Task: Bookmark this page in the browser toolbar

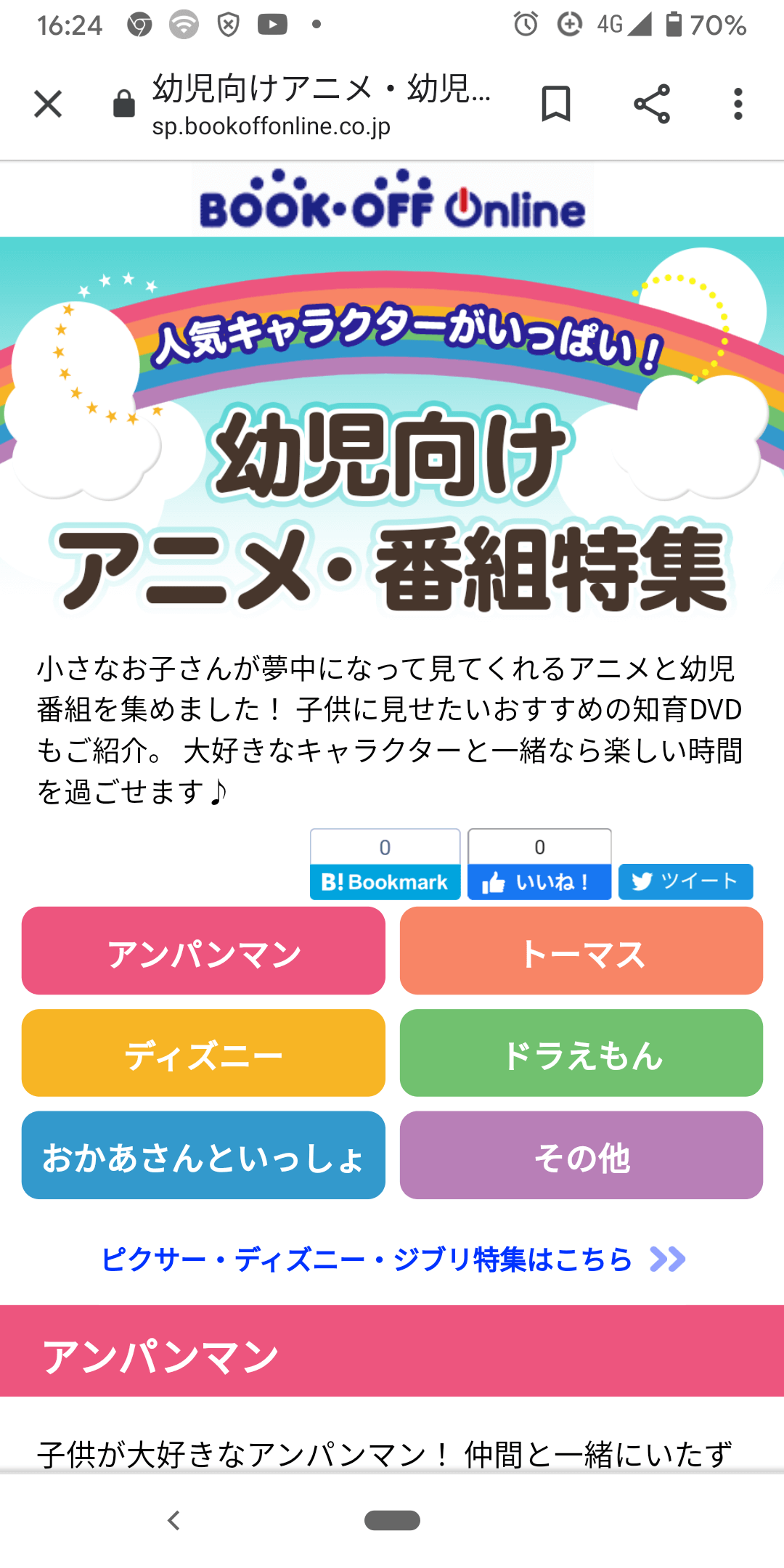Action: pyautogui.click(x=556, y=105)
